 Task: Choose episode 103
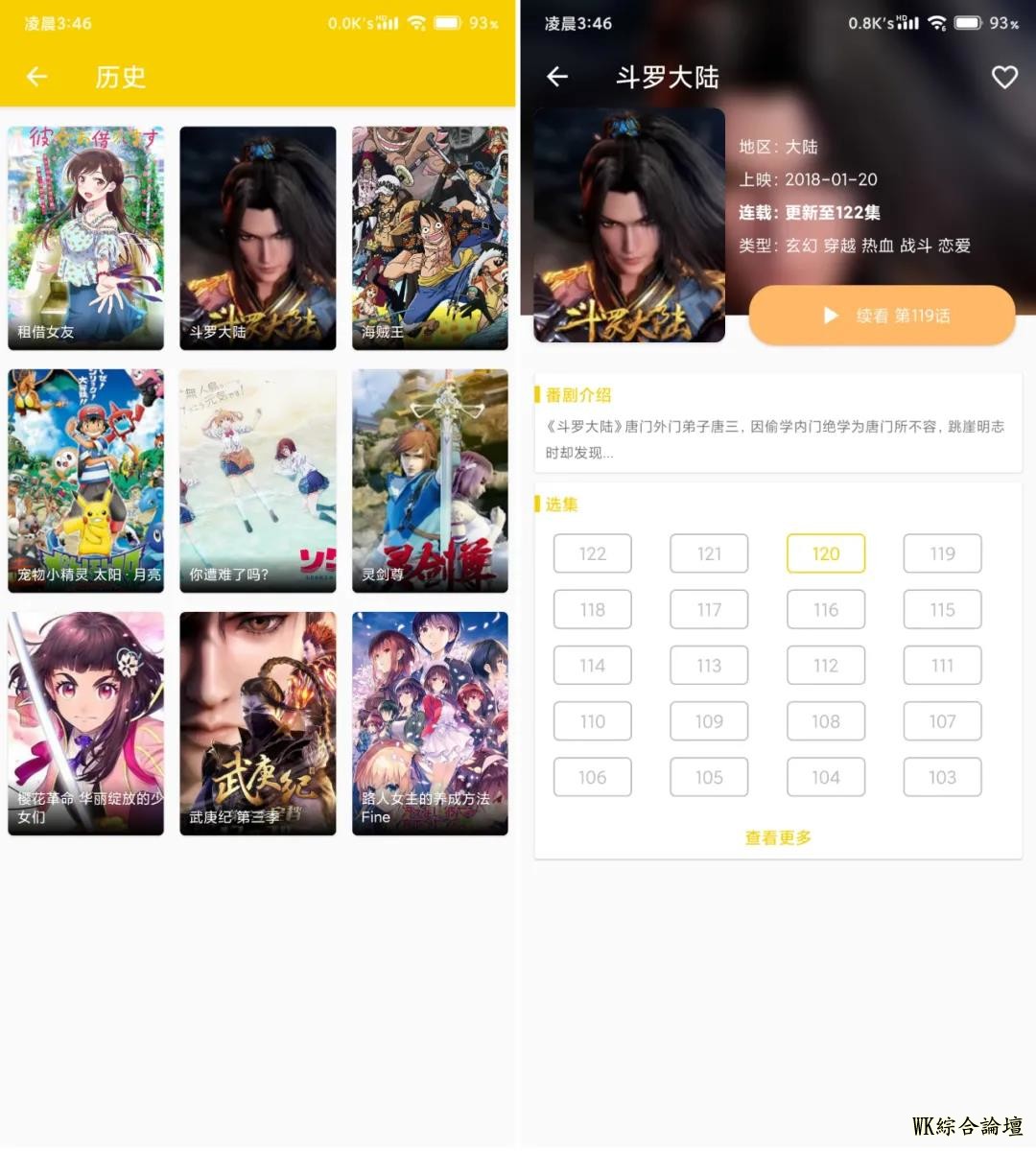[x=942, y=777]
